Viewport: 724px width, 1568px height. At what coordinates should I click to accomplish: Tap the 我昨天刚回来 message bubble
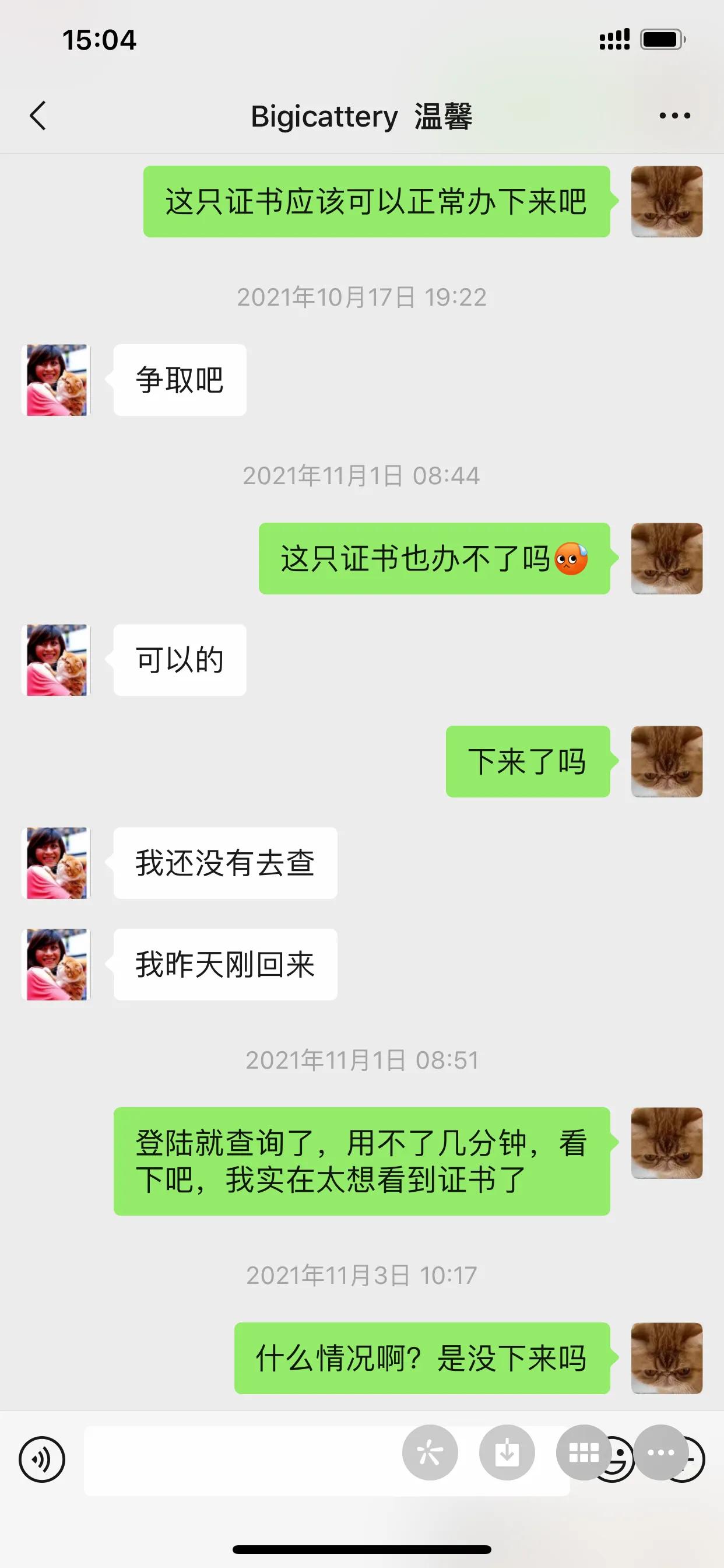click(224, 964)
